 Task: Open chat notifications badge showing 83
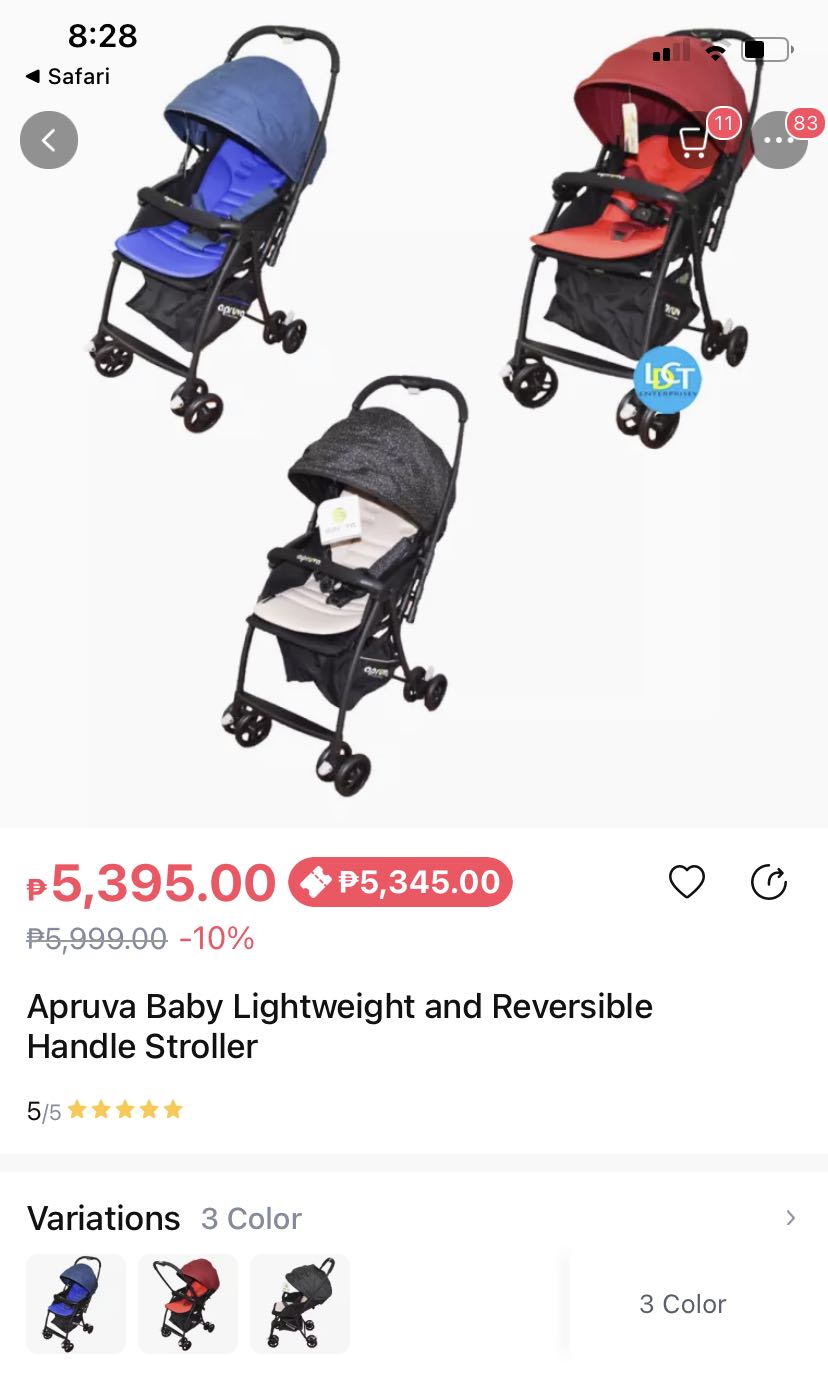pos(805,123)
